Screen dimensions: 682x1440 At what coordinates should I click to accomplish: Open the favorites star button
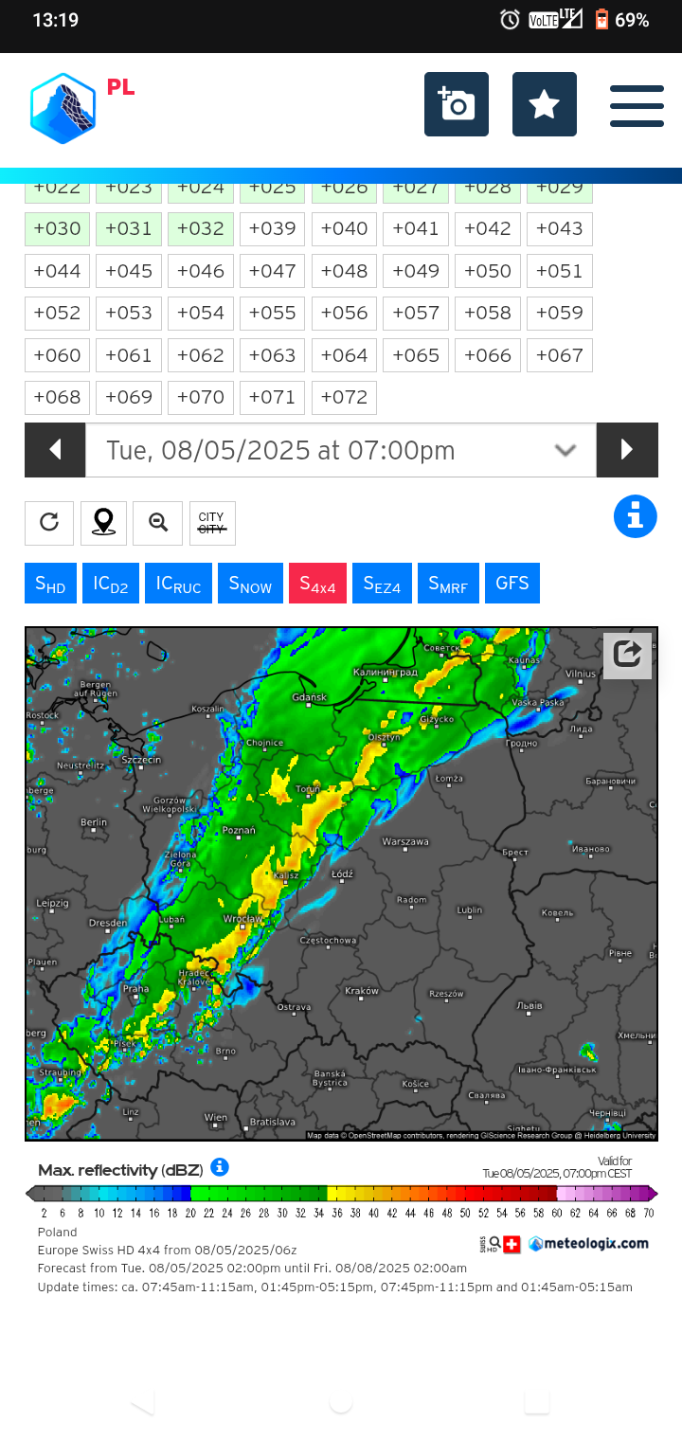[x=544, y=104]
